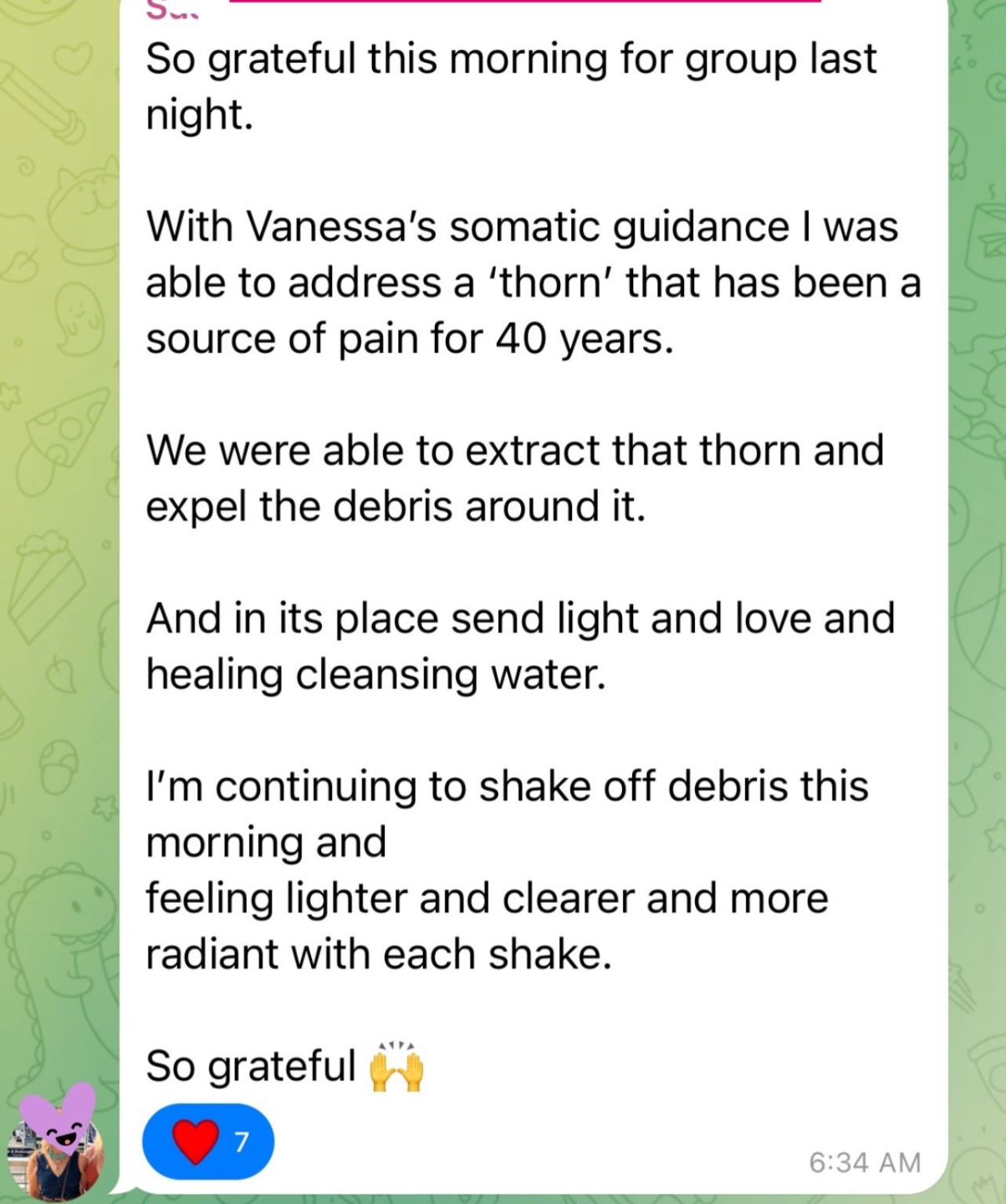Add a heart reaction to the message
Screen dimensions: 1006x1204
(x=207, y=1141)
